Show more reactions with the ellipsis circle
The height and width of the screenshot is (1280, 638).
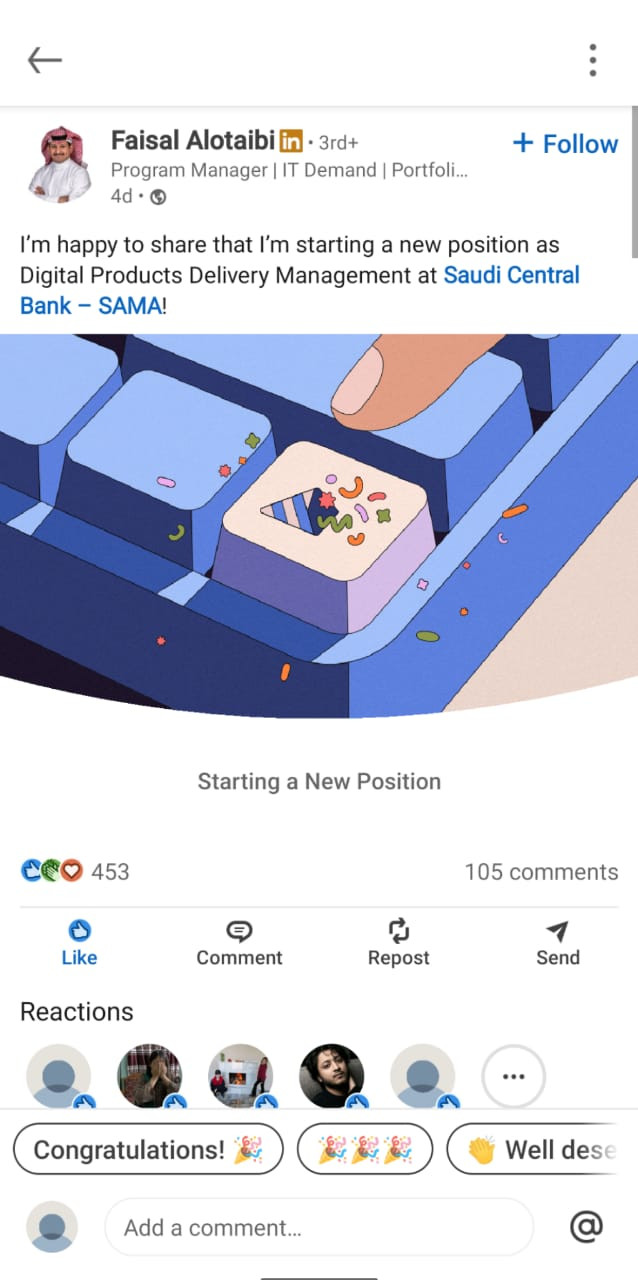click(x=513, y=1077)
